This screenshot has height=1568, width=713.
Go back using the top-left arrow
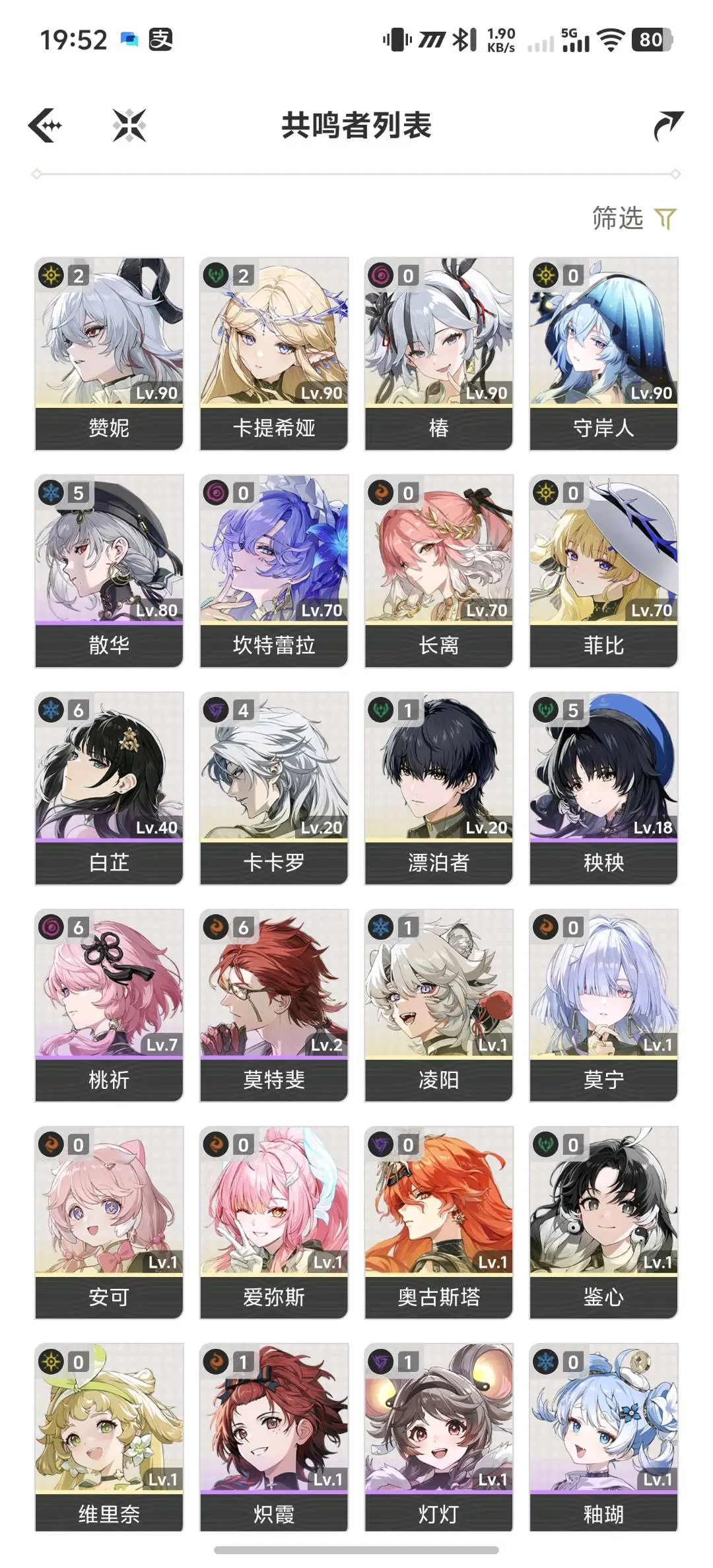46,125
